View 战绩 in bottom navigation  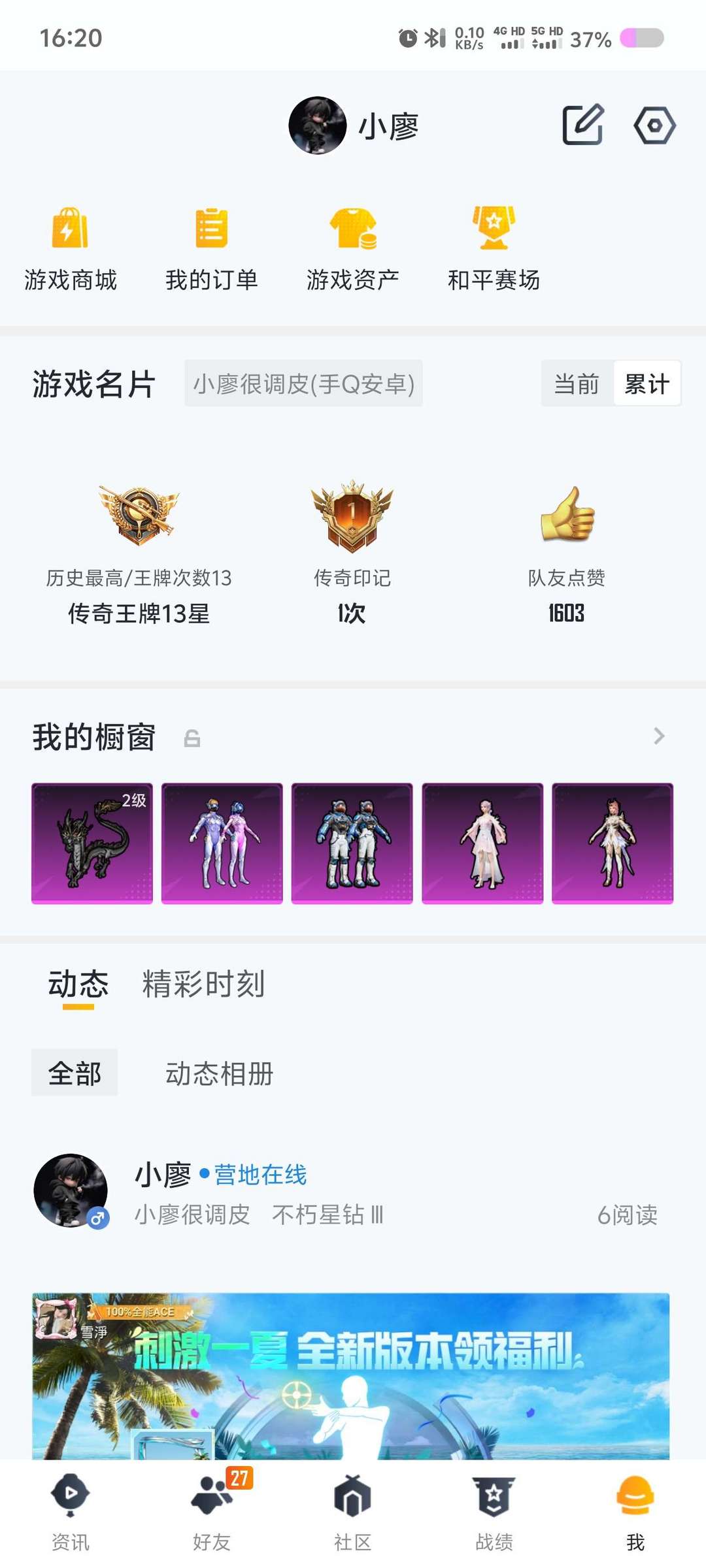click(494, 1512)
